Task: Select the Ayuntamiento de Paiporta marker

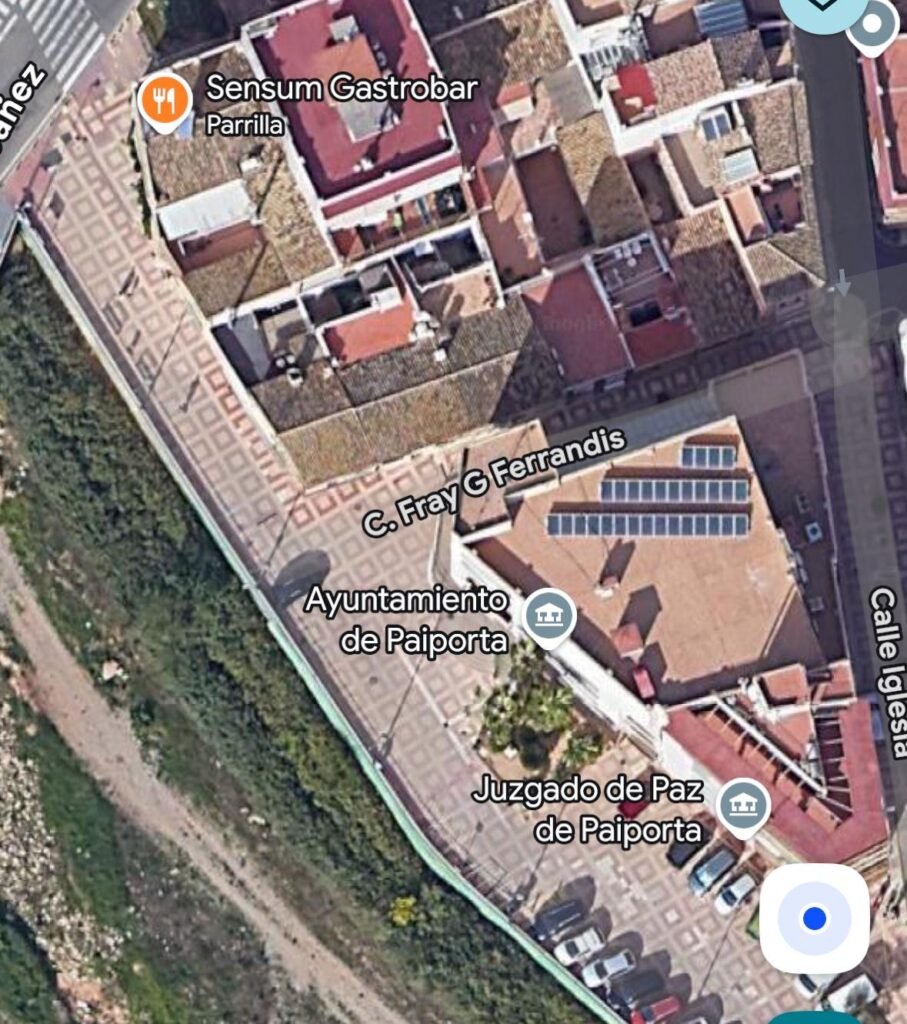Action: 549,615
